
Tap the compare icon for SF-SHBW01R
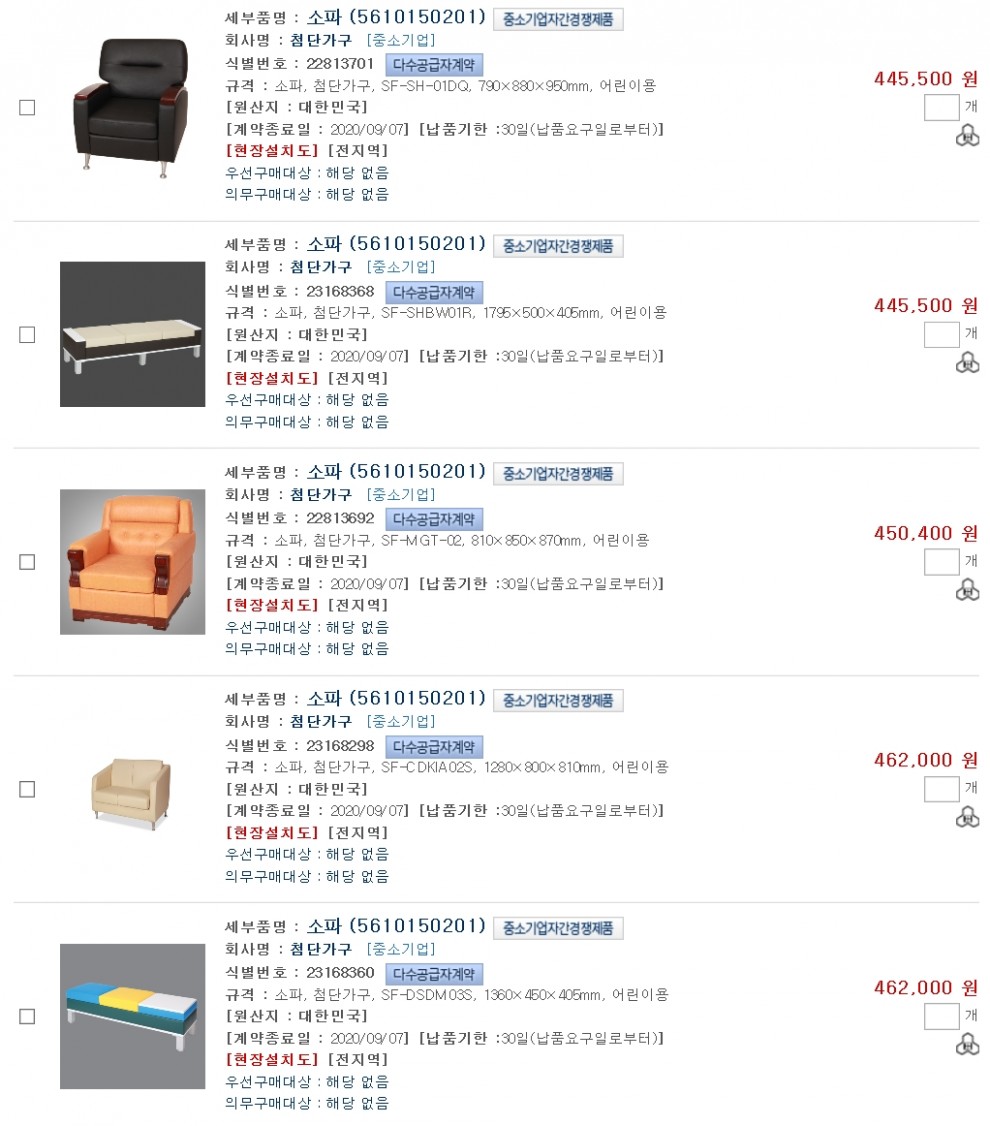point(967,363)
